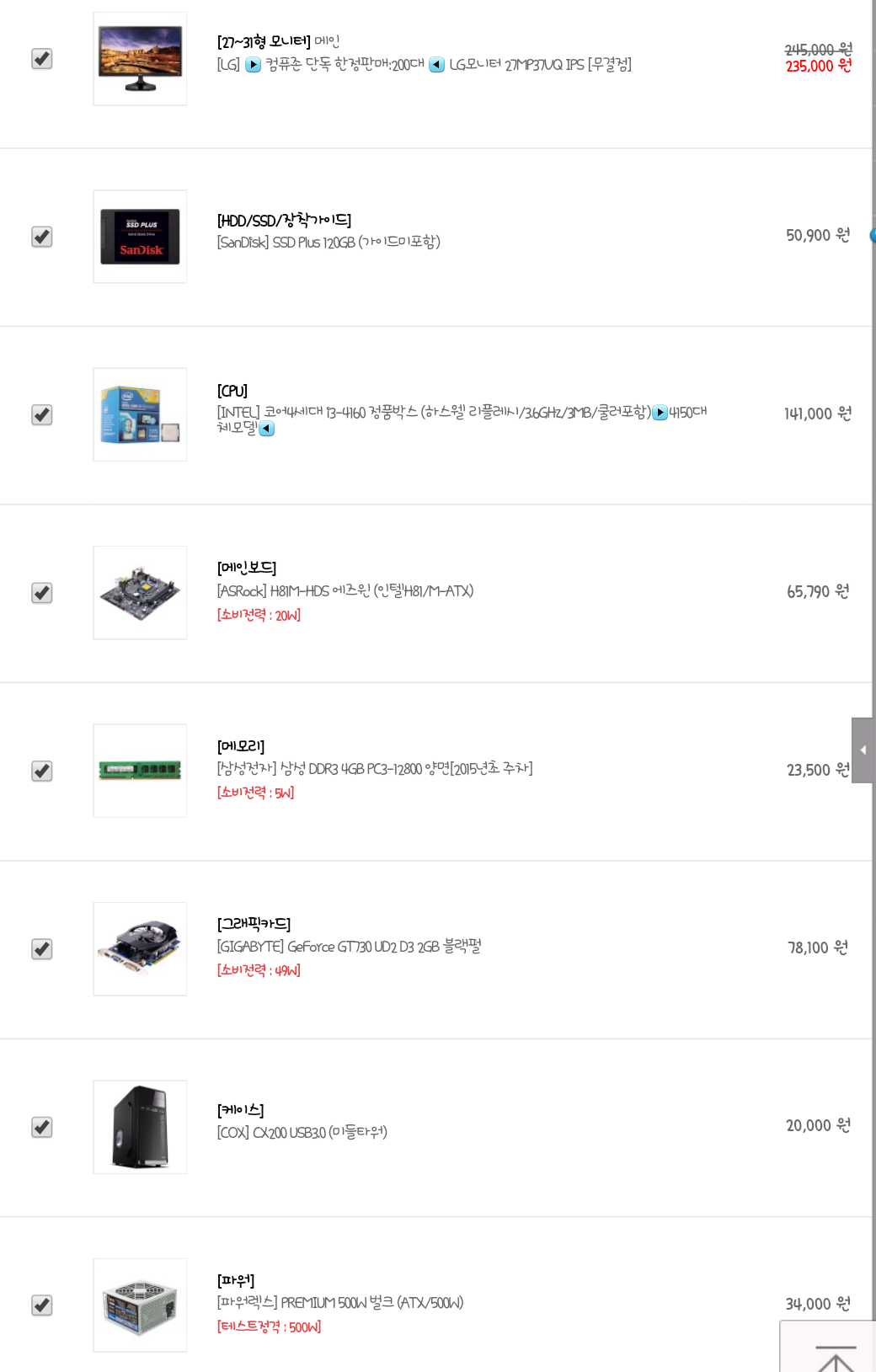Uncheck the SanDisk SSD Plus 120GB checkbox
The height and width of the screenshot is (1372, 876).
(x=42, y=237)
